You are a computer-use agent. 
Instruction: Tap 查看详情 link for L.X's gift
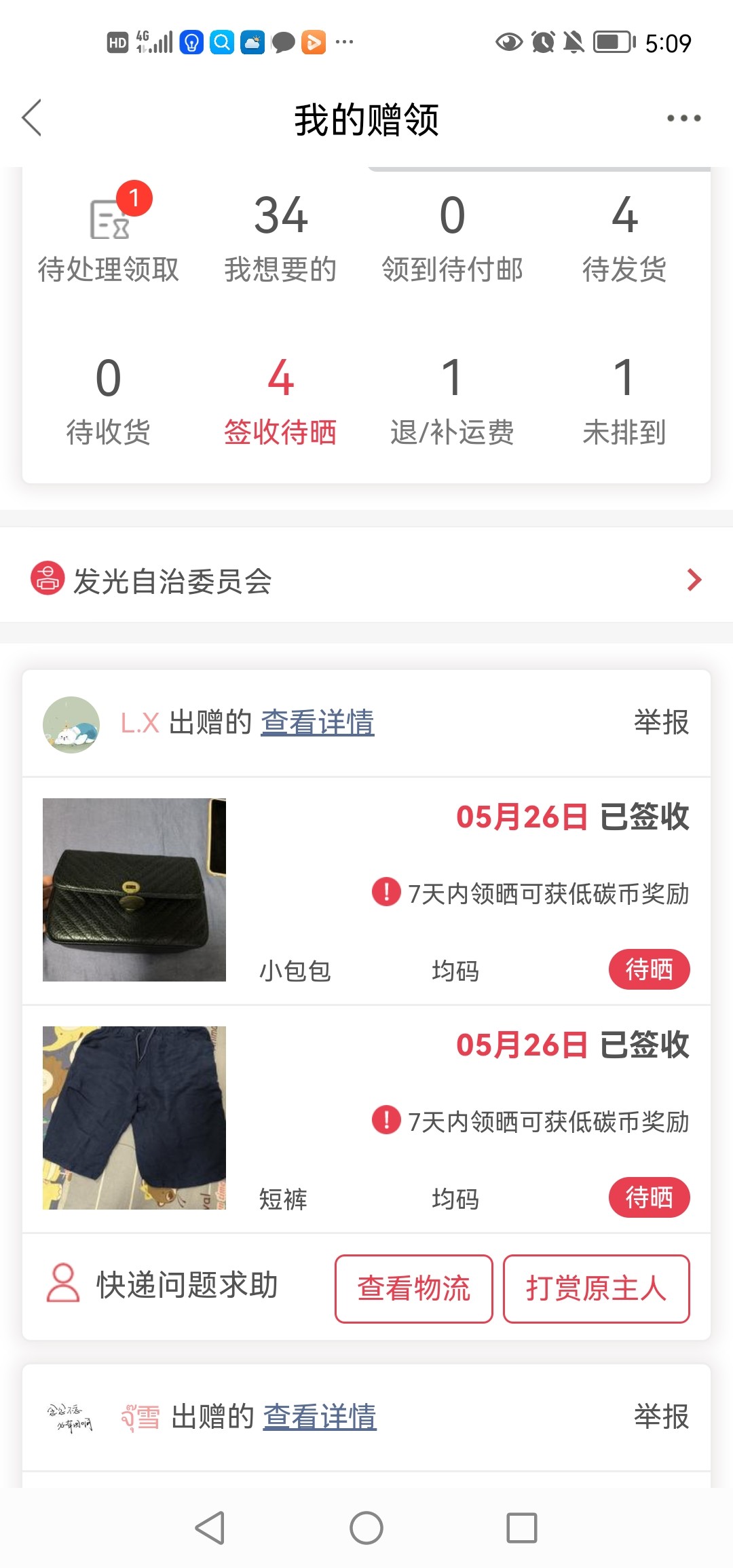318,722
